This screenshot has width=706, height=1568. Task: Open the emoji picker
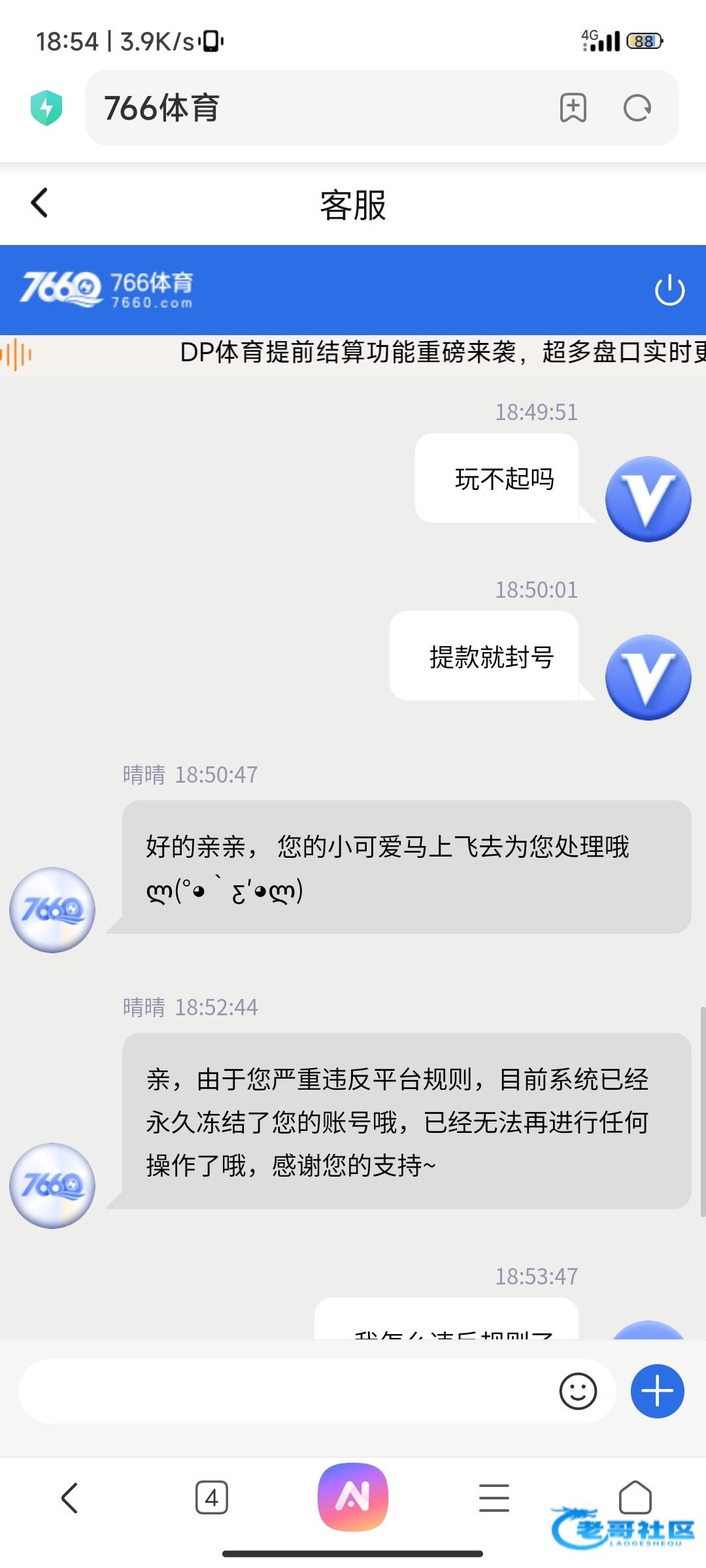[578, 1391]
